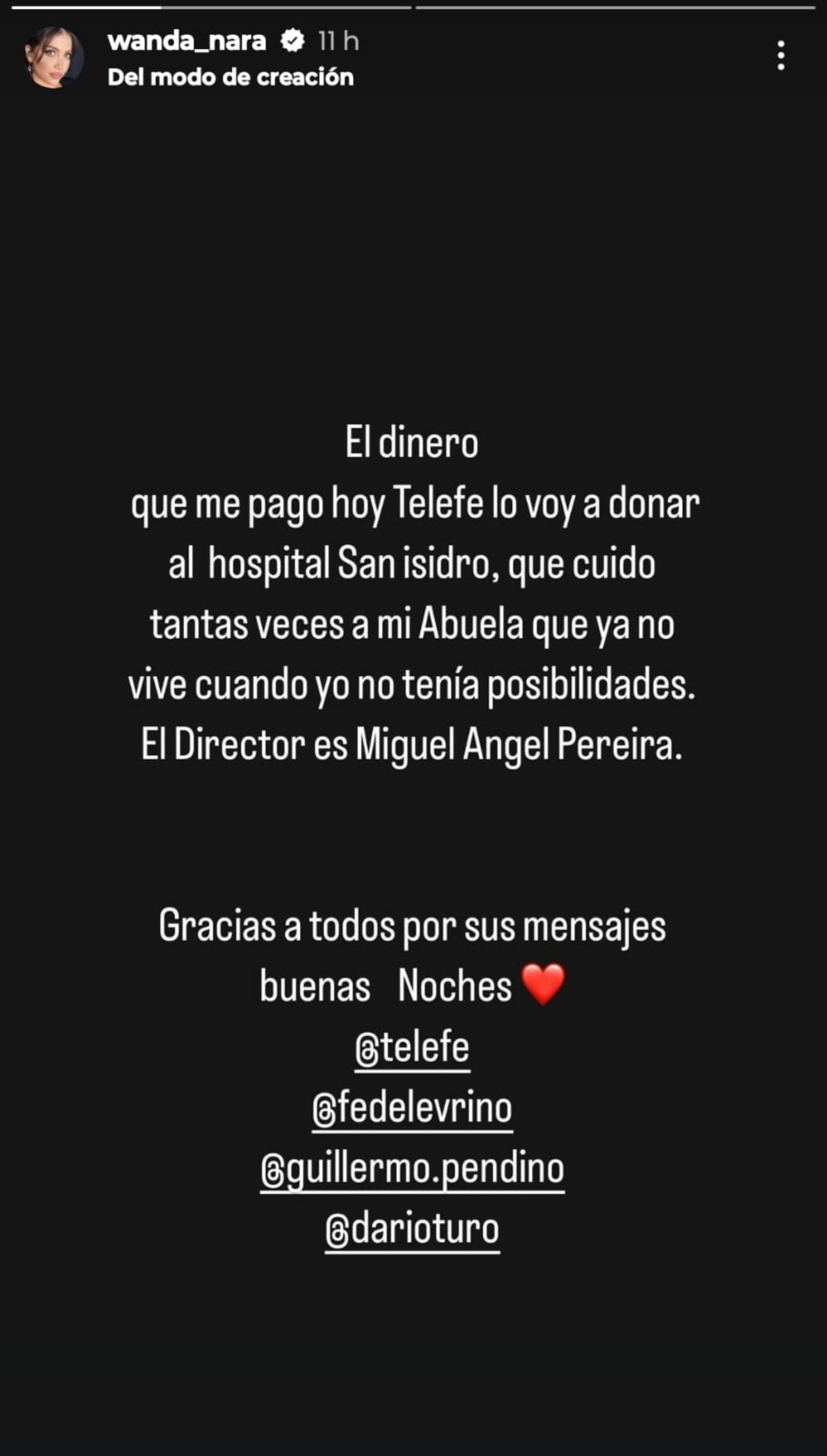Tap the "Del modo de creación" label
Screen dimensions: 827x1456
coord(231,77)
